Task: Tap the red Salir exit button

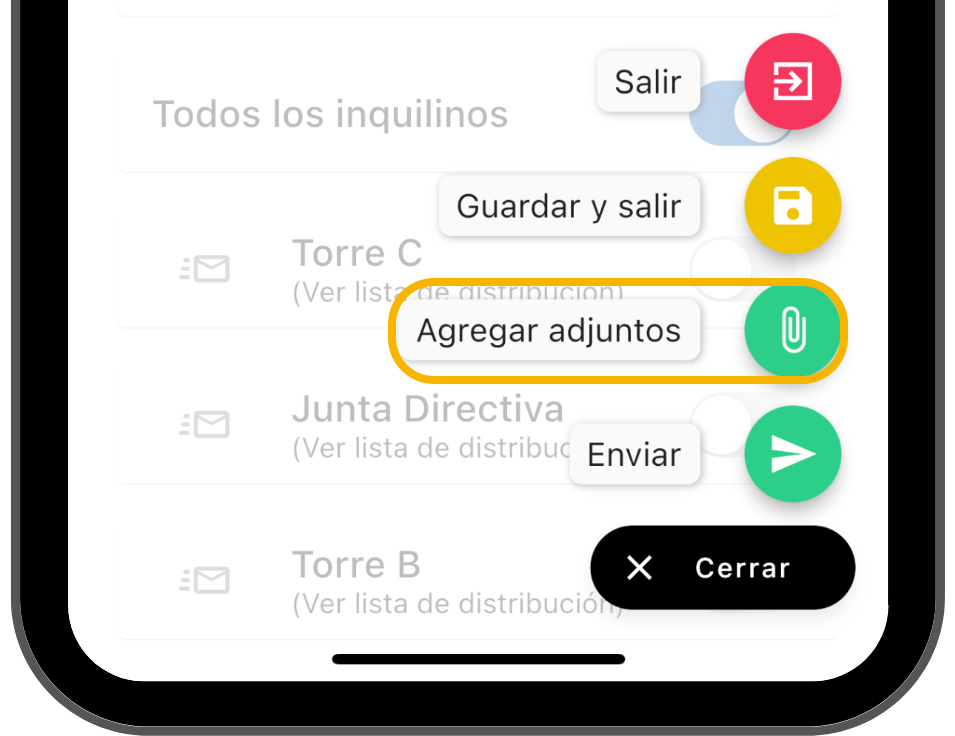Action: pyautogui.click(x=792, y=82)
